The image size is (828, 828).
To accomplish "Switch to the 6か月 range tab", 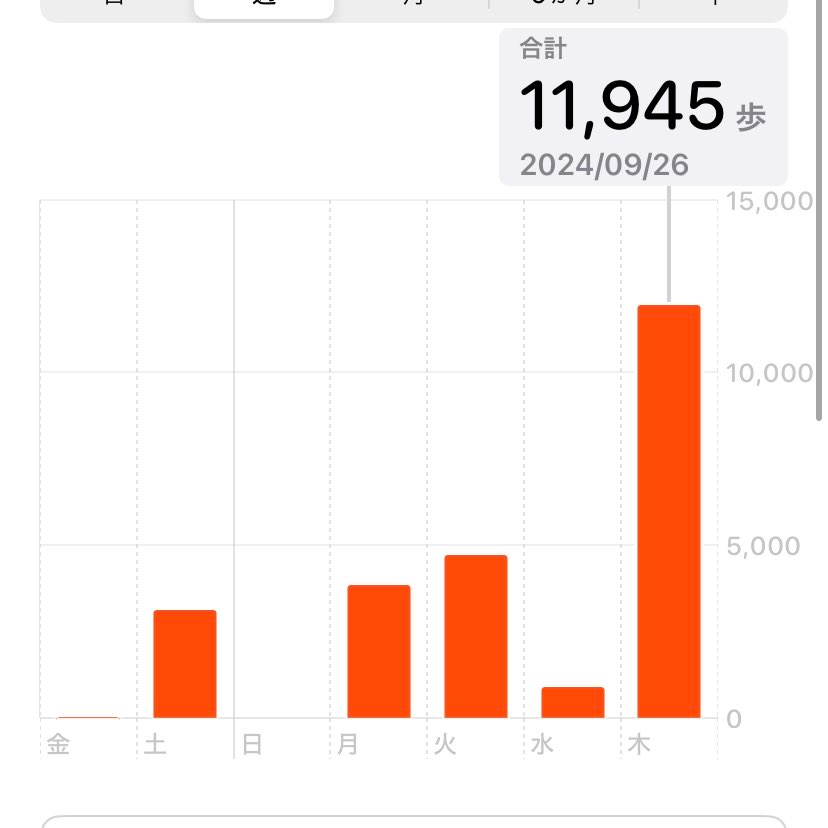I will 563,5.
